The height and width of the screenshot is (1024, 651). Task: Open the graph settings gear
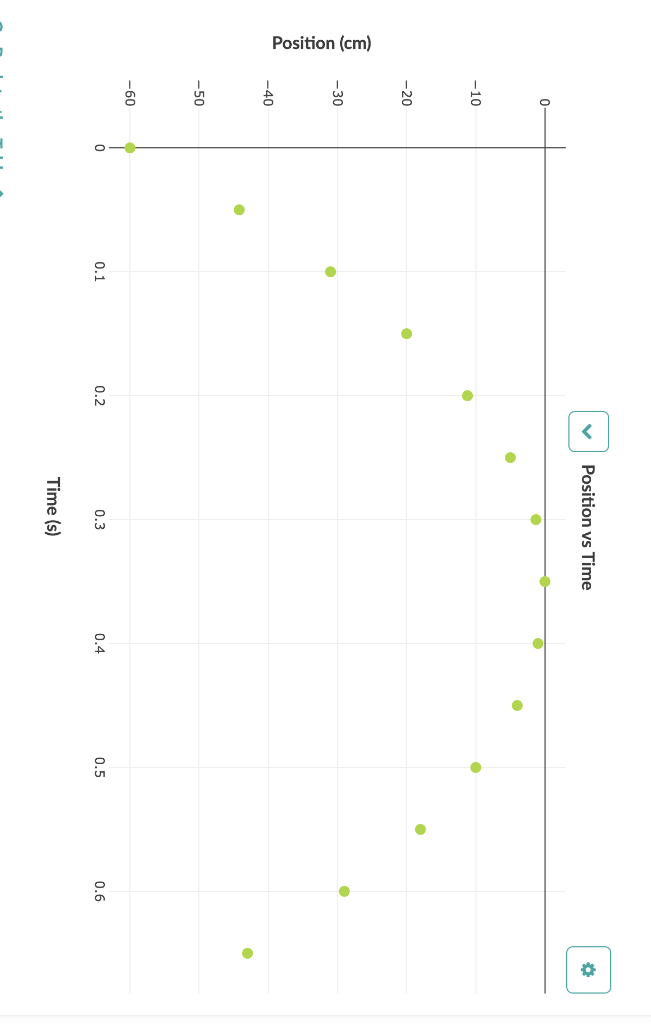coord(588,969)
